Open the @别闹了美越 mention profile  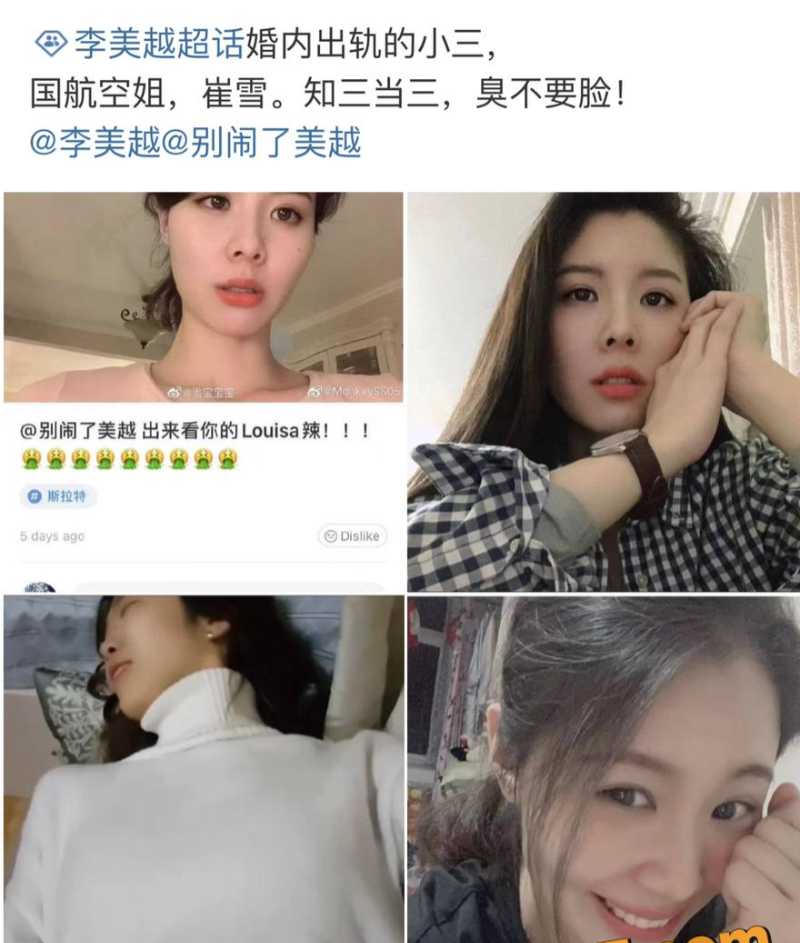(260, 143)
